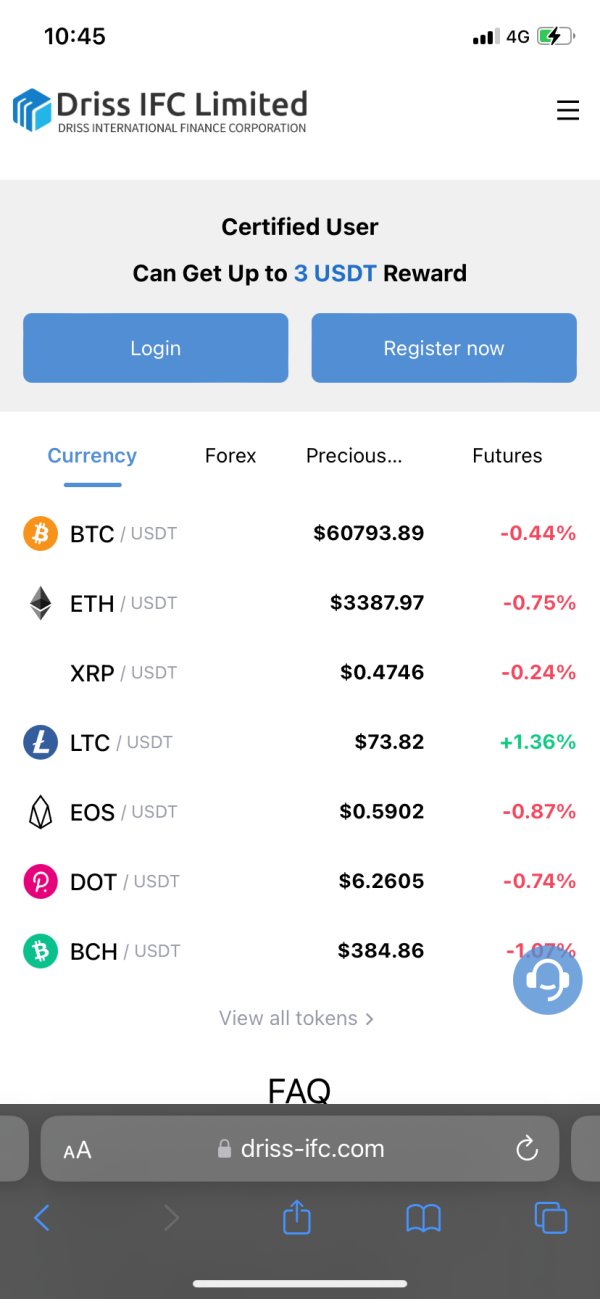View all tokens link
600x1299 pixels.
(x=297, y=1018)
